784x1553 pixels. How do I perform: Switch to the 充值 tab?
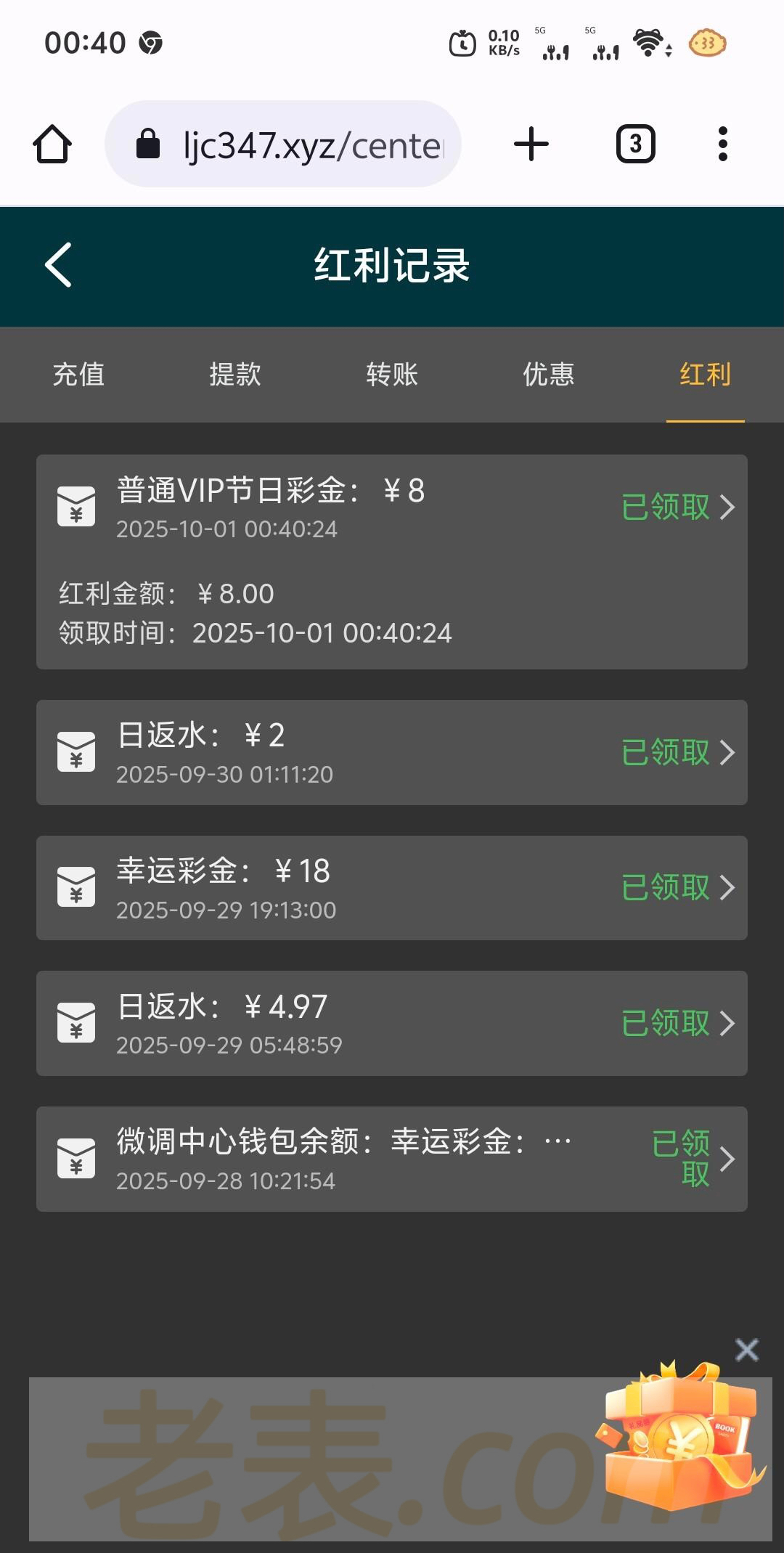point(78,375)
